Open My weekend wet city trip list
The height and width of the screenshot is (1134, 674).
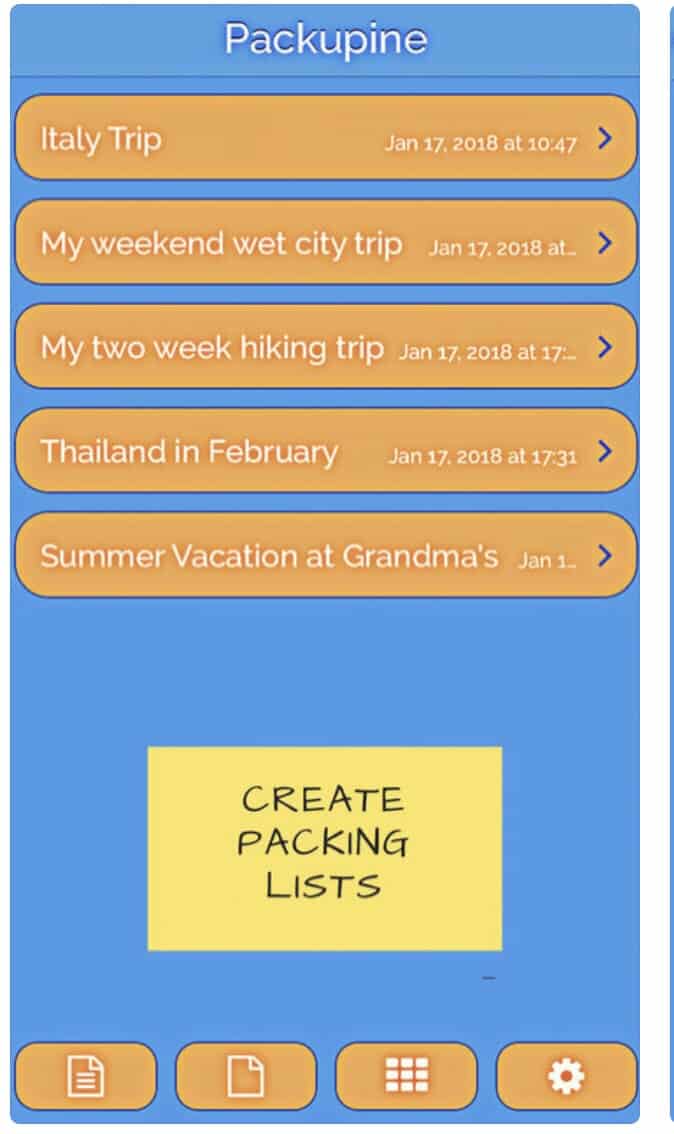325,242
